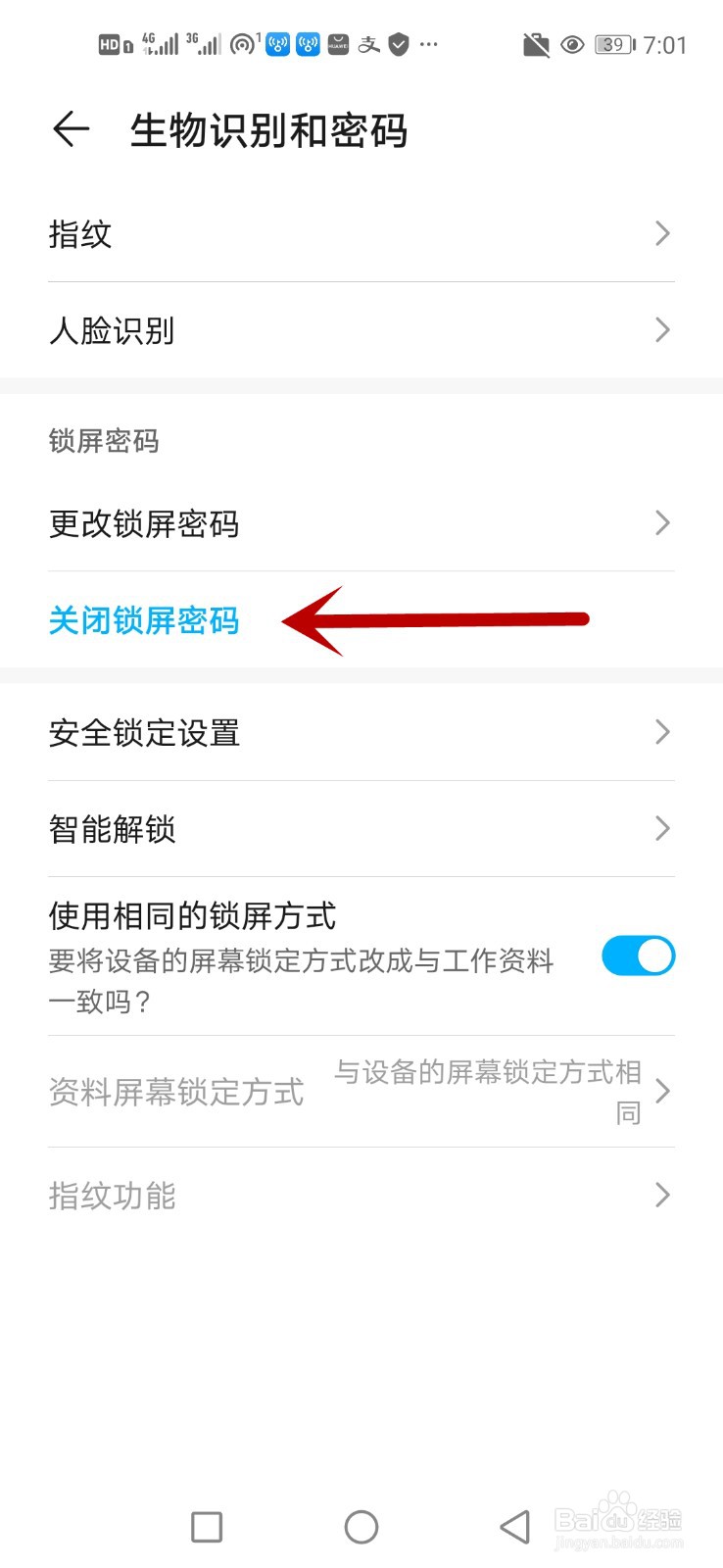Tap the eye comfort mode status icon

[573, 44]
